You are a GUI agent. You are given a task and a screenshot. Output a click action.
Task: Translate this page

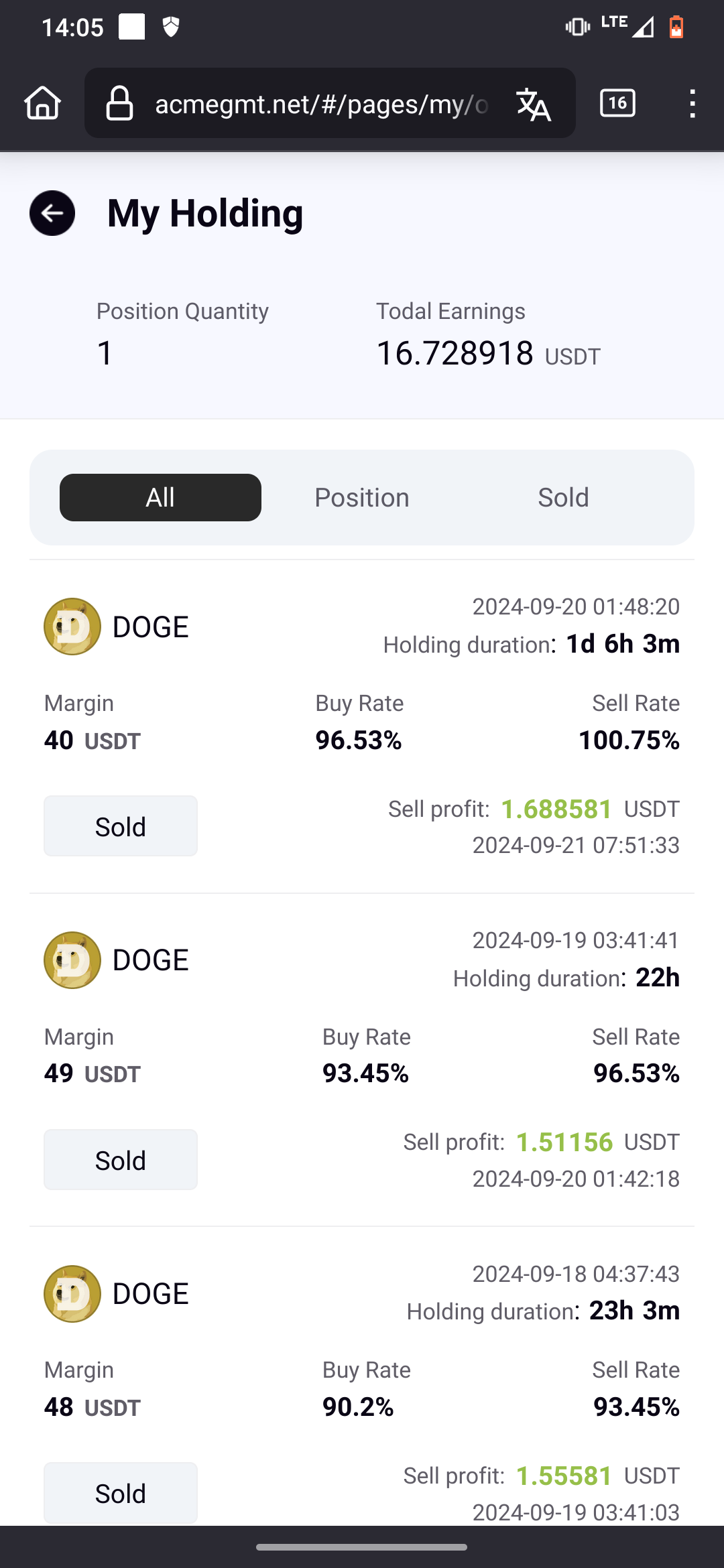pos(534,104)
